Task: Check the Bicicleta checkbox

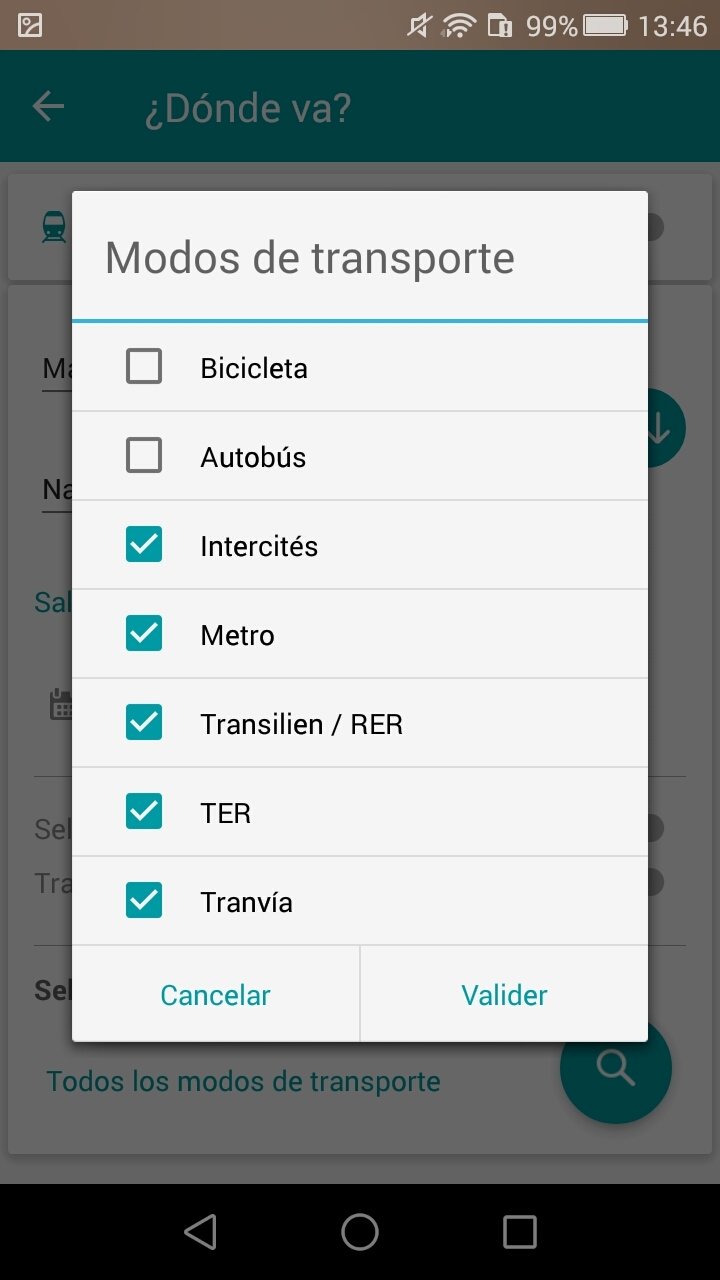Action: [144, 367]
